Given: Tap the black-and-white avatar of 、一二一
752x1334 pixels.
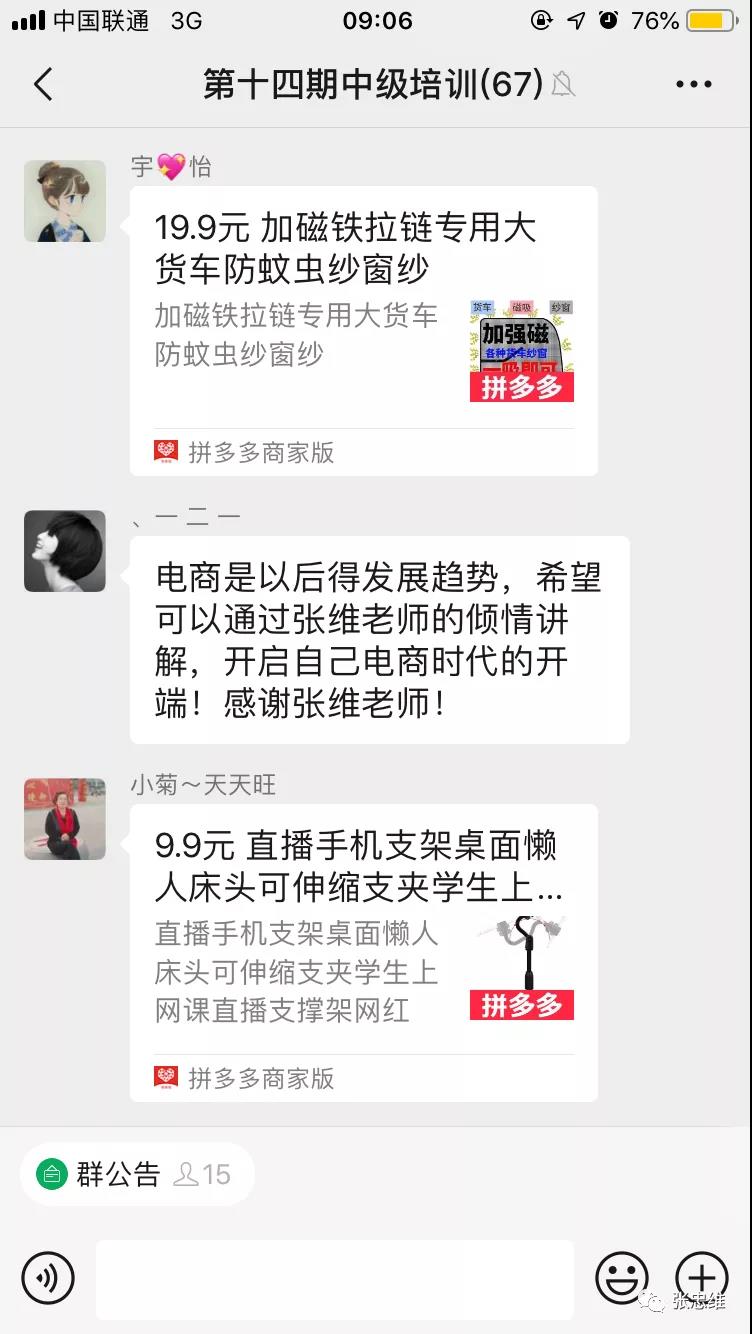Looking at the screenshot, I should click(65, 551).
